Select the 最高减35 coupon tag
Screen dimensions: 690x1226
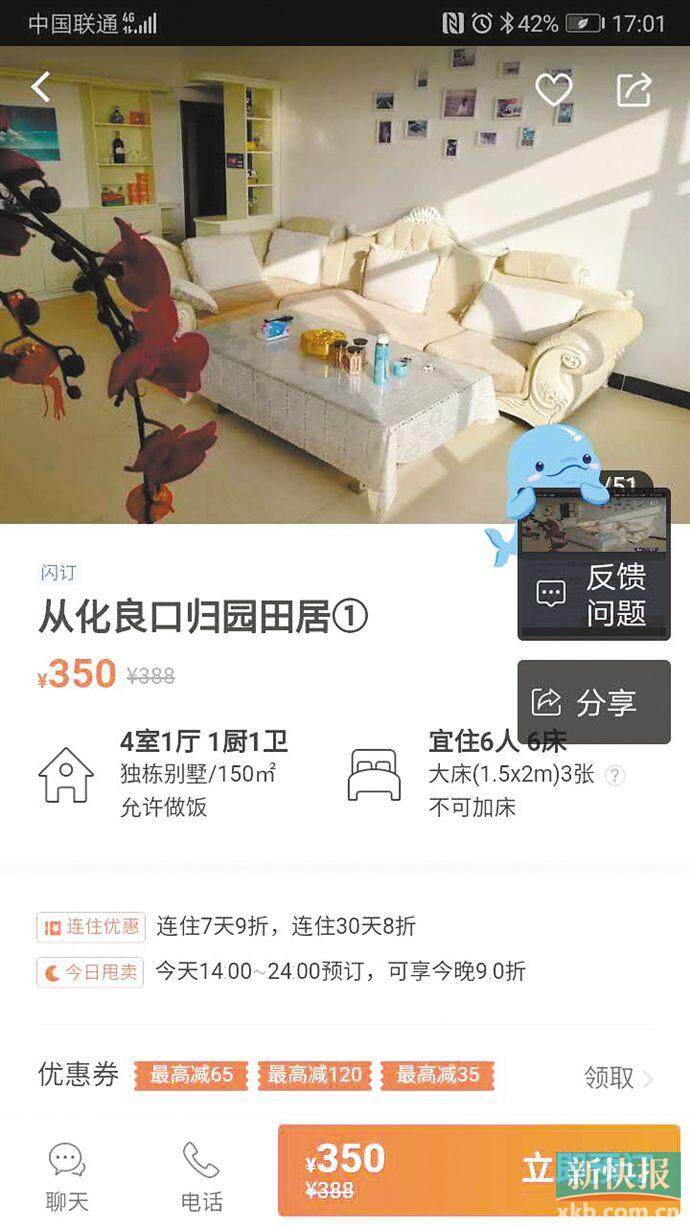(x=437, y=1076)
